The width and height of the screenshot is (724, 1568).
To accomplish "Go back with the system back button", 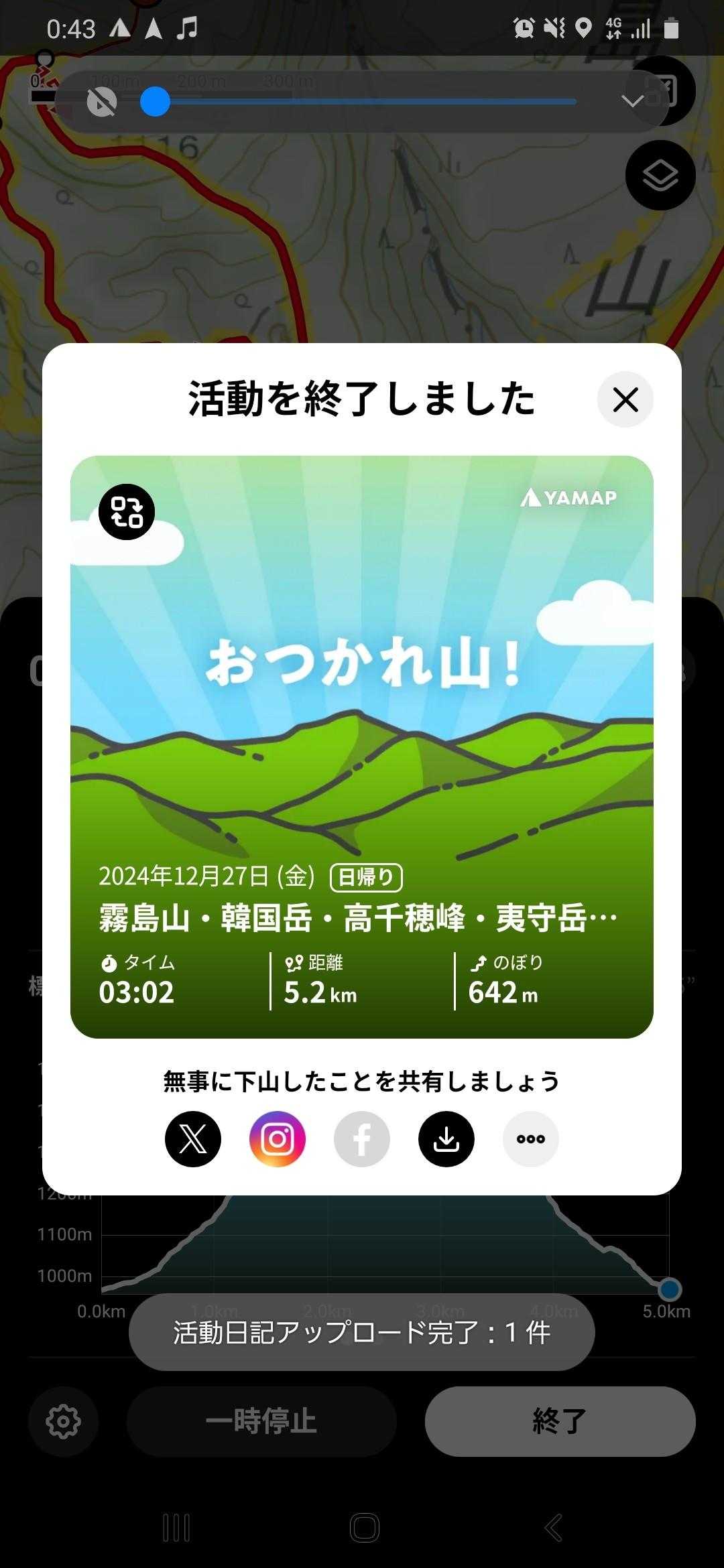I will point(552,1528).
